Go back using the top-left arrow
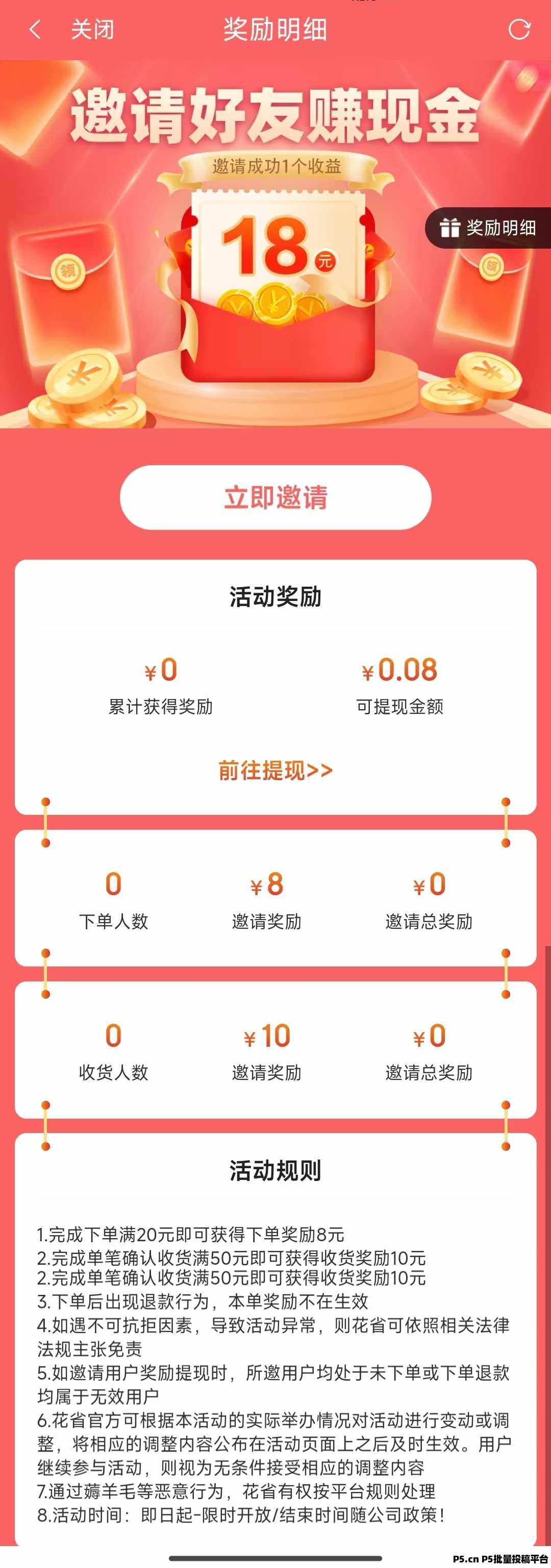Viewport: 551px width, 1568px height. (35, 29)
